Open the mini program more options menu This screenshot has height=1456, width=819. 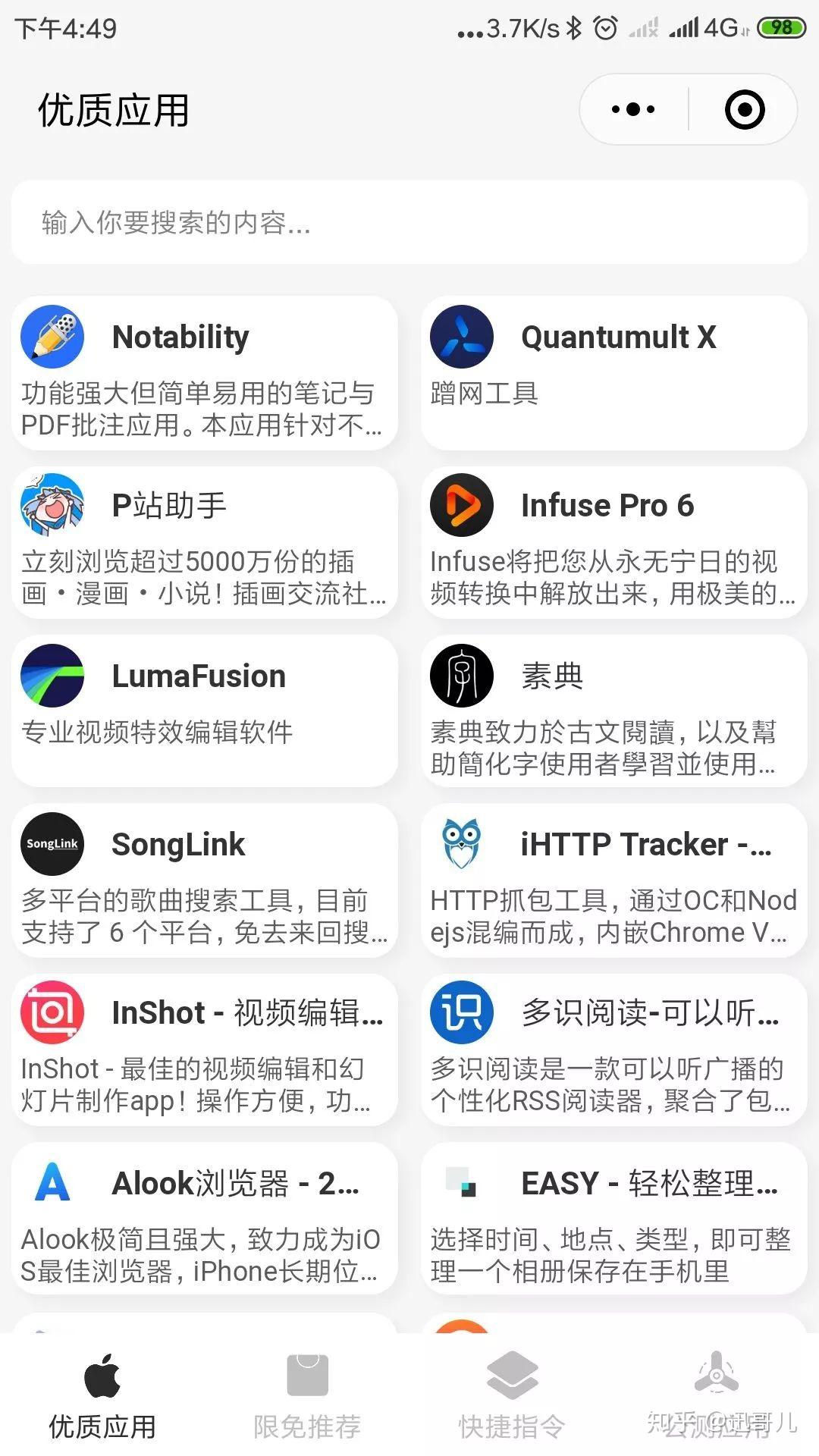tap(633, 110)
